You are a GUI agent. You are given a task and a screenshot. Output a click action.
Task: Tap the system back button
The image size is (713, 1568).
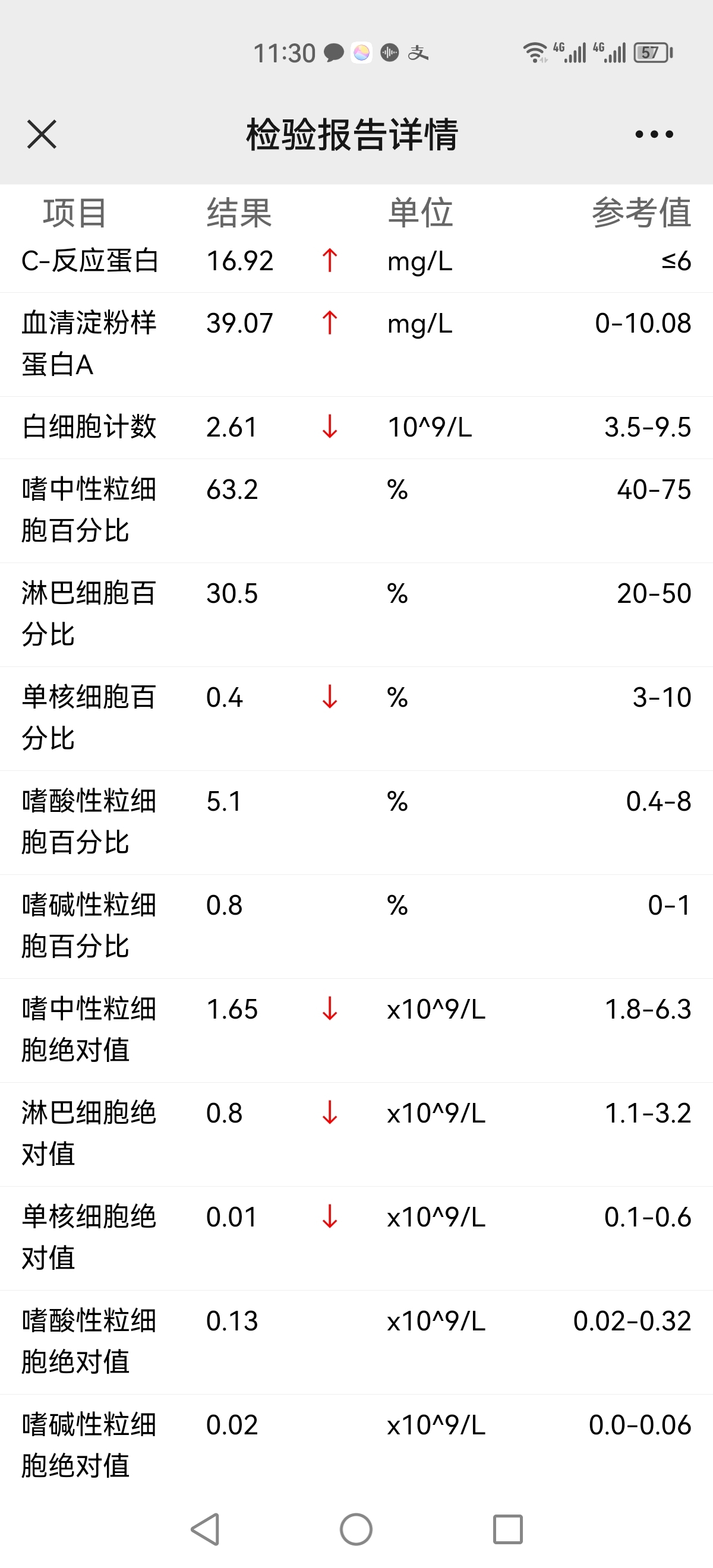point(206,1529)
